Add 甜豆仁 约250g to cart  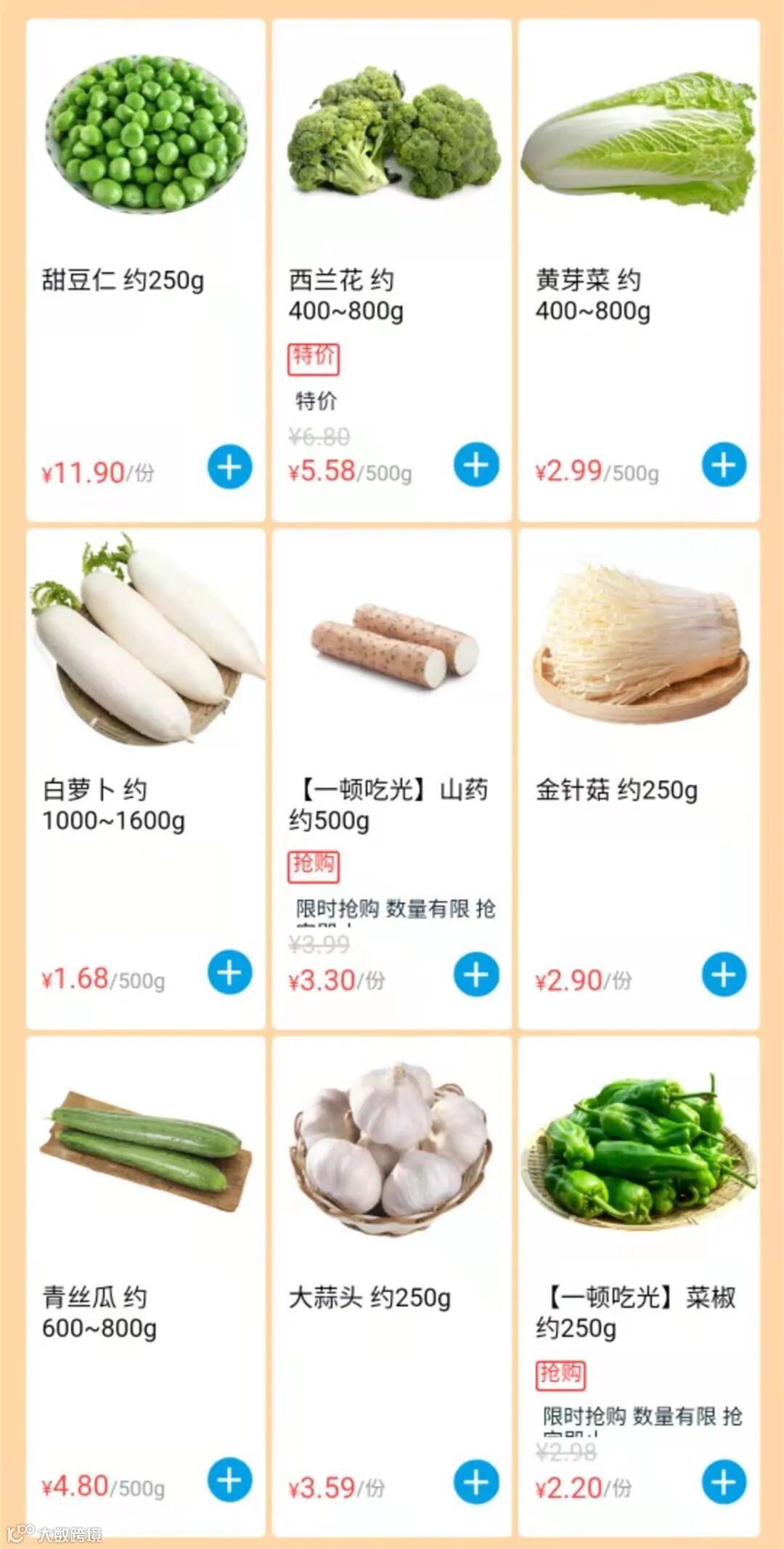(x=229, y=467)
